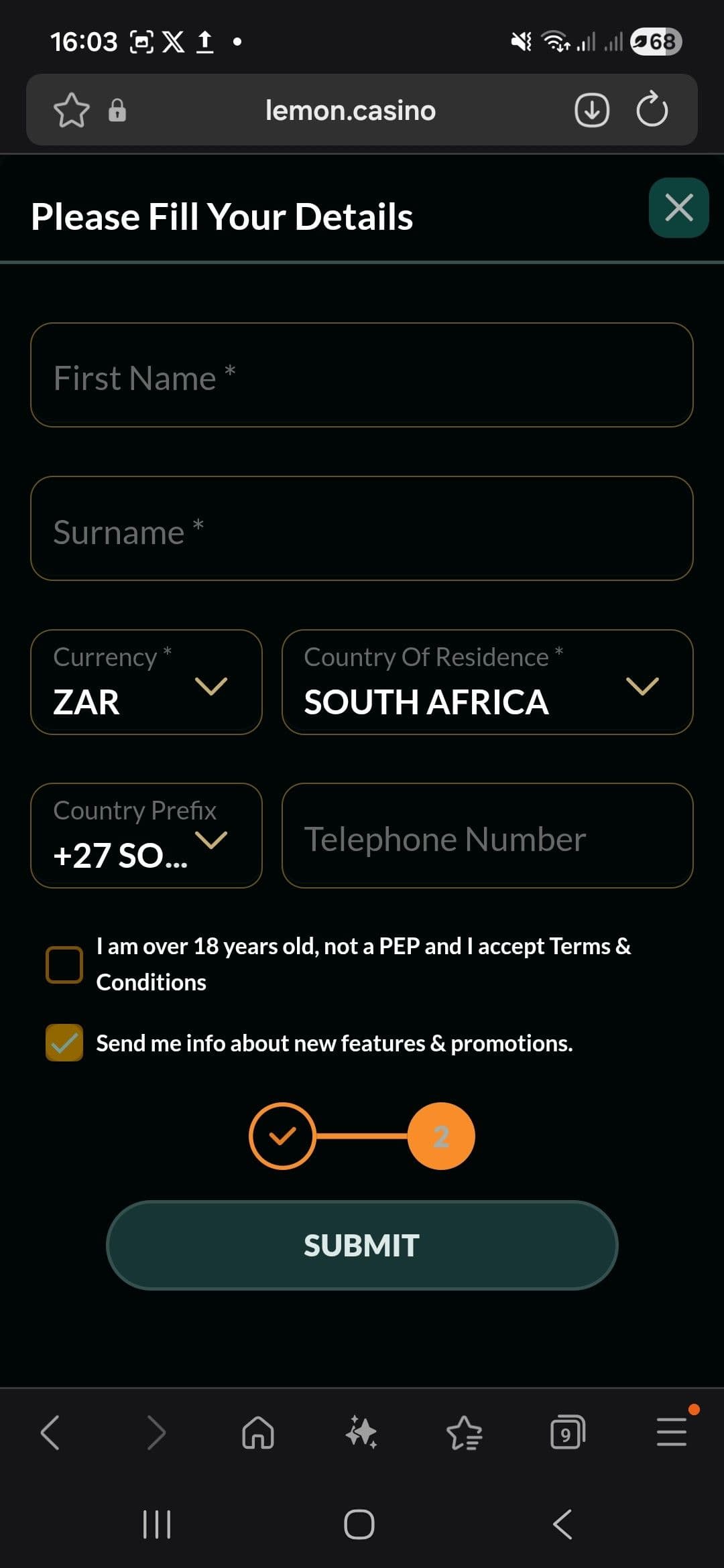Open the page download icon
The height and width of the screenshot is (1568, 724).
click(591, 110)
